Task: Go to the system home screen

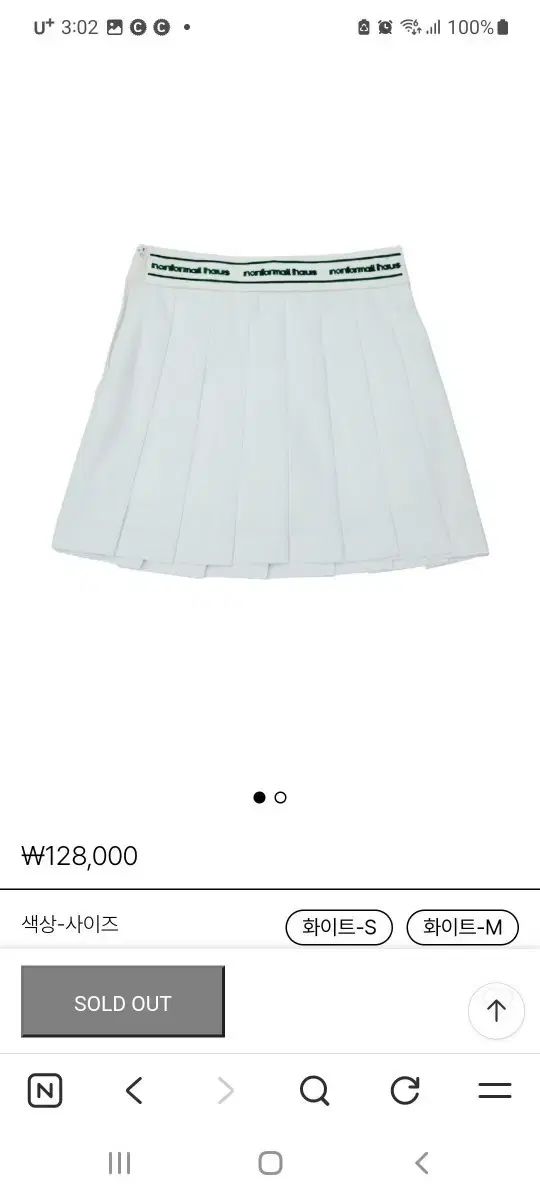Action: (x=270, y=1163)
